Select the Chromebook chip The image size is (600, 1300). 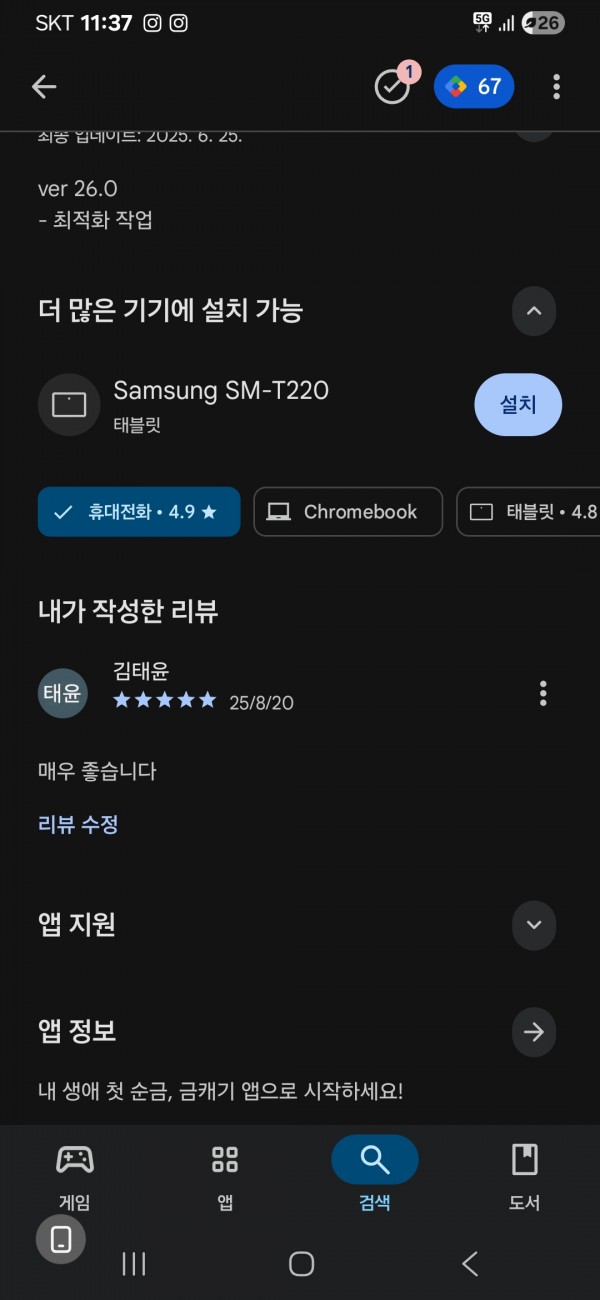pos(348,512)
